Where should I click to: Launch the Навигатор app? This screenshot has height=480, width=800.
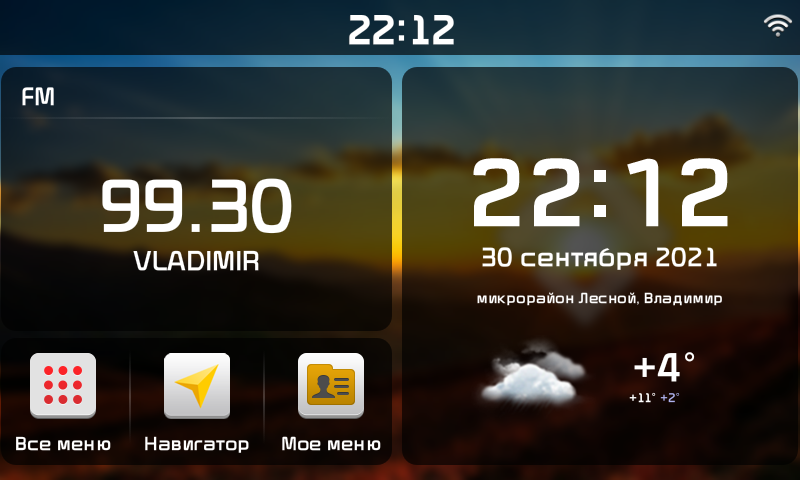tap(197, 387)
